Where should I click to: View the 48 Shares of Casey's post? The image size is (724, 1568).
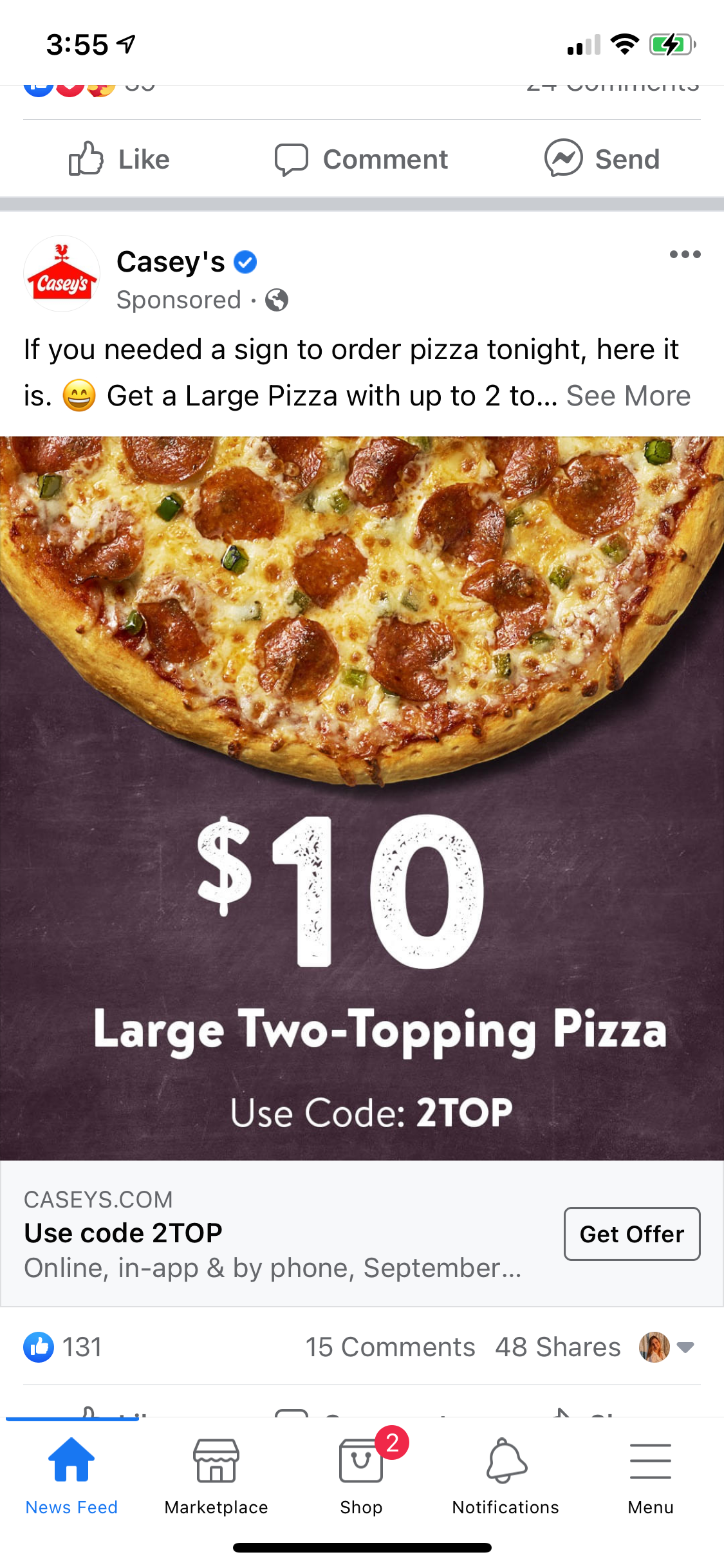tap(557, 1347)
